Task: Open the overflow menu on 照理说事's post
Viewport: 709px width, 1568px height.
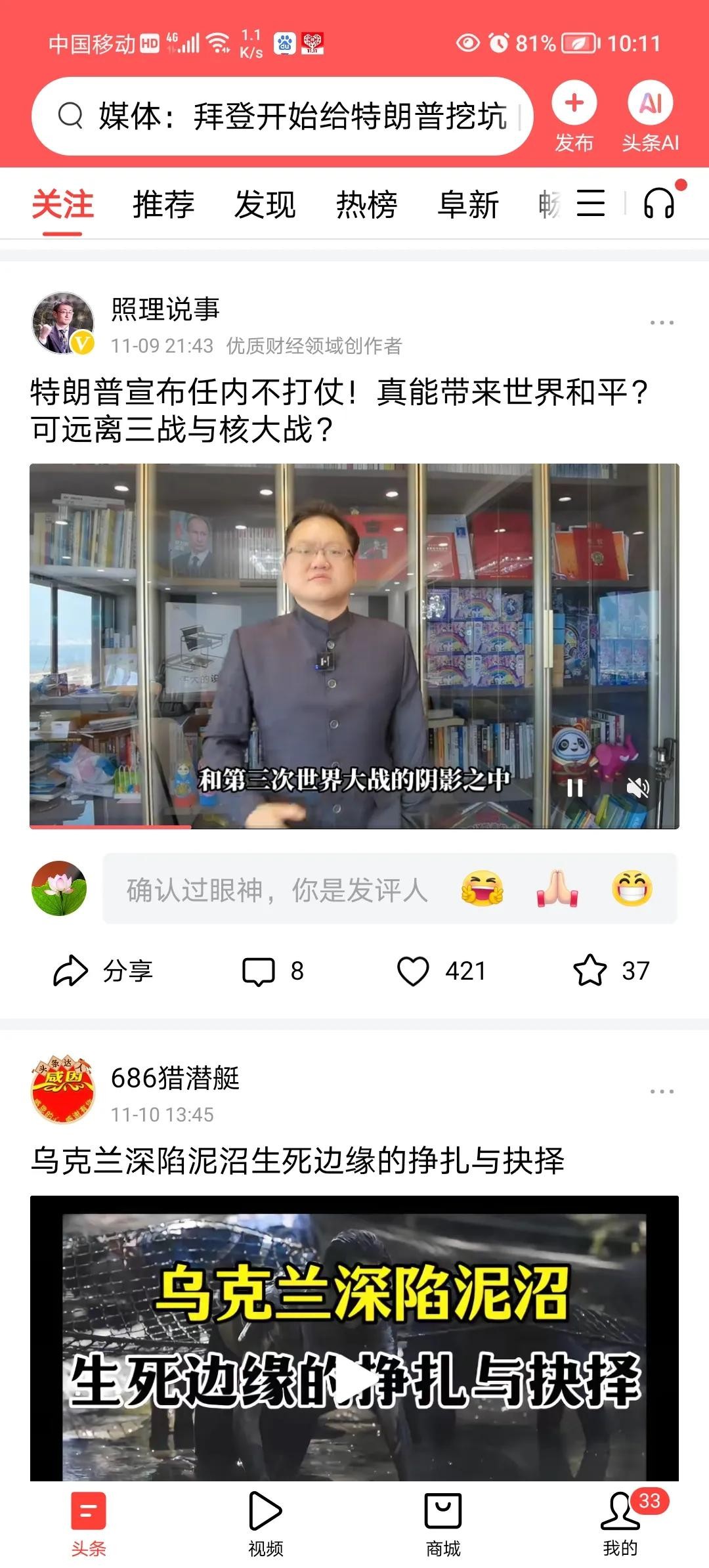Action: pyautogui.click(x=661, y=322)
